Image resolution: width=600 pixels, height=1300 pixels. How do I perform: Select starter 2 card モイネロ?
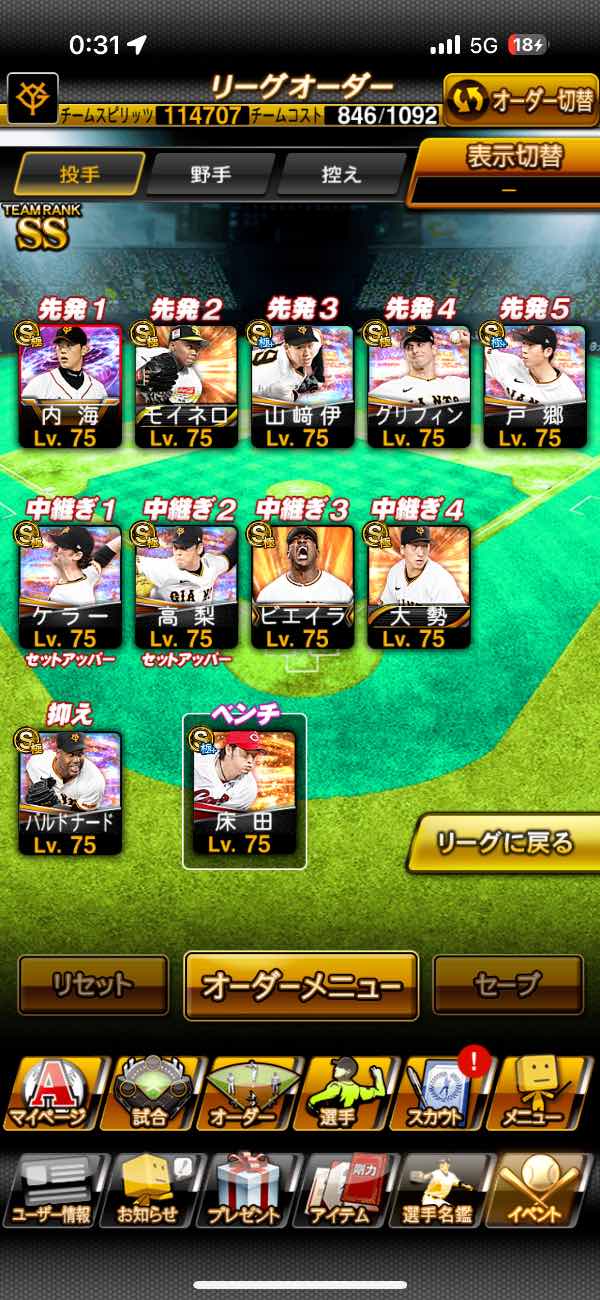(x=186, y=385)
